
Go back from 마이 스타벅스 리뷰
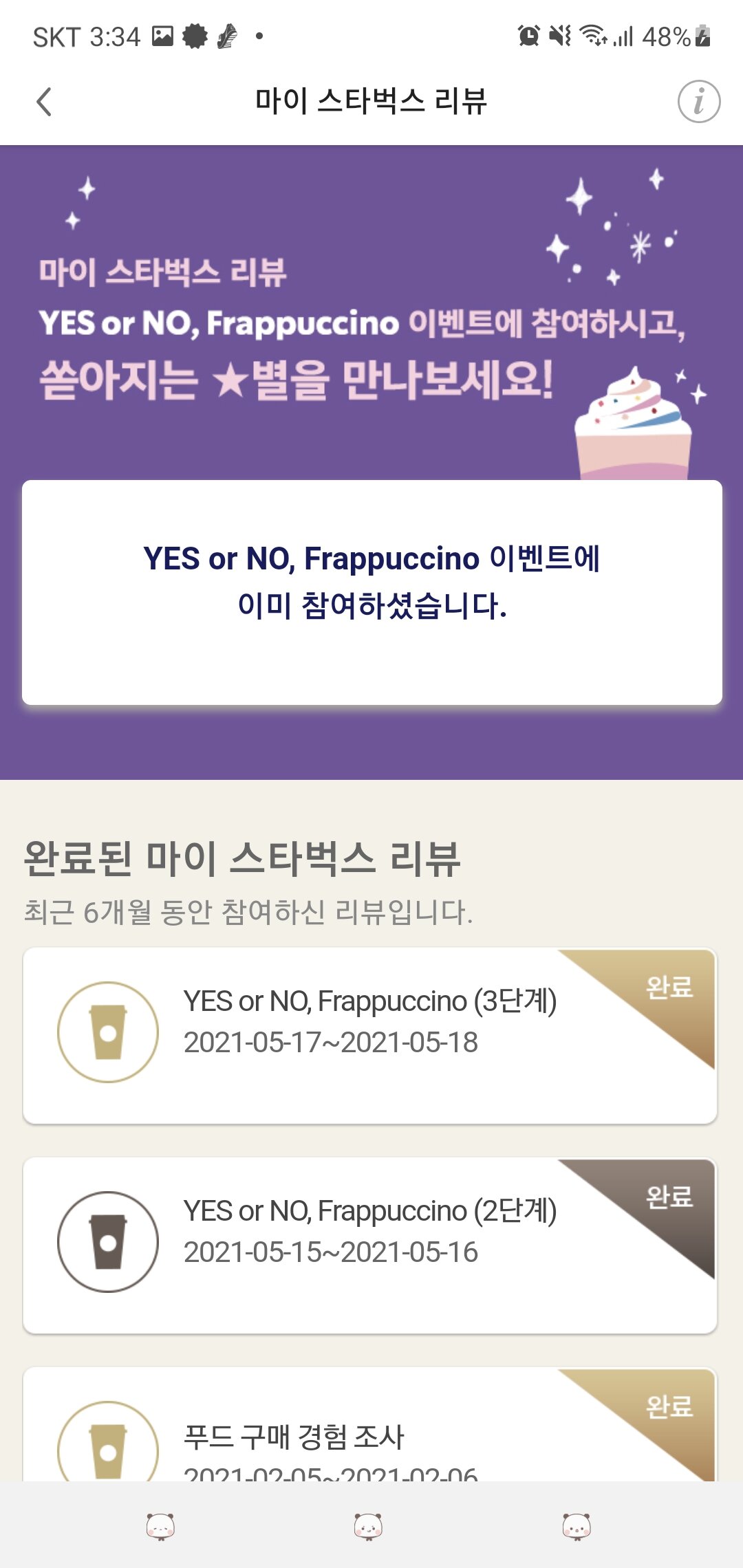click(44, 102)
